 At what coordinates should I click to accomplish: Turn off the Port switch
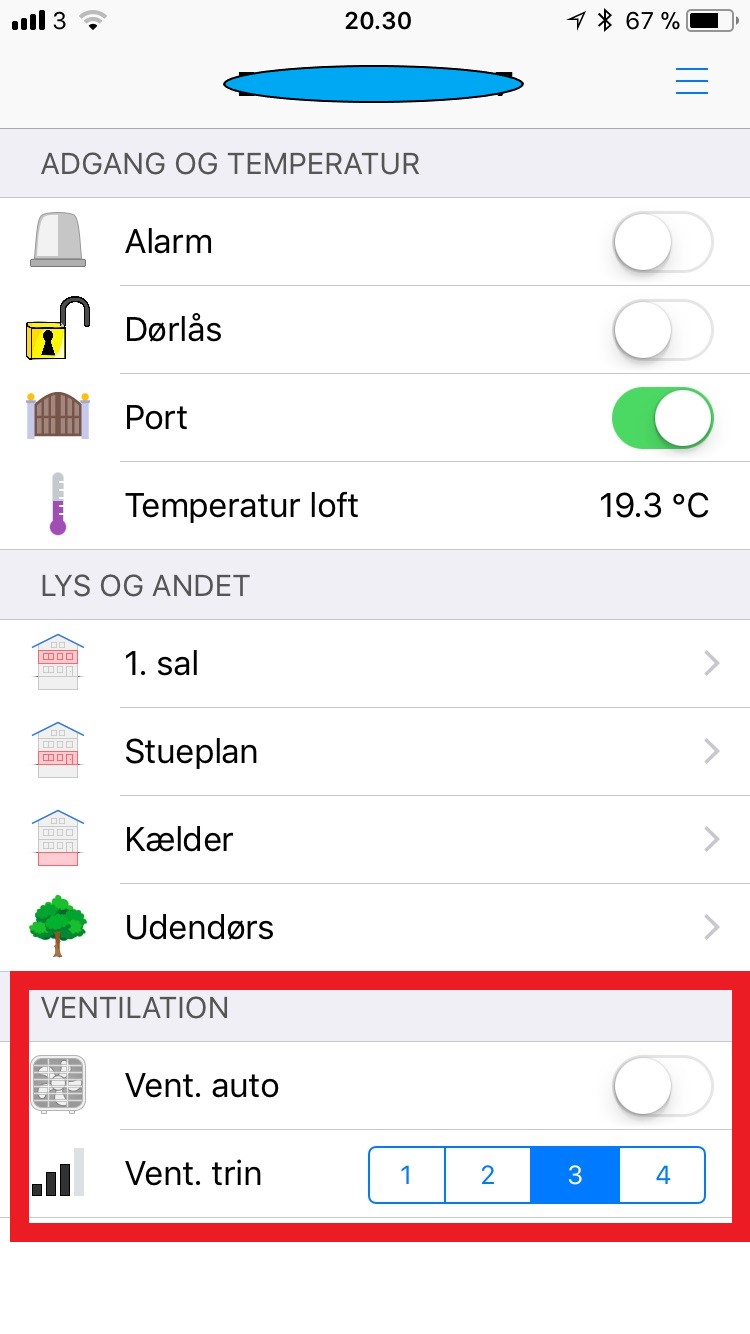(x=662, y=418)
